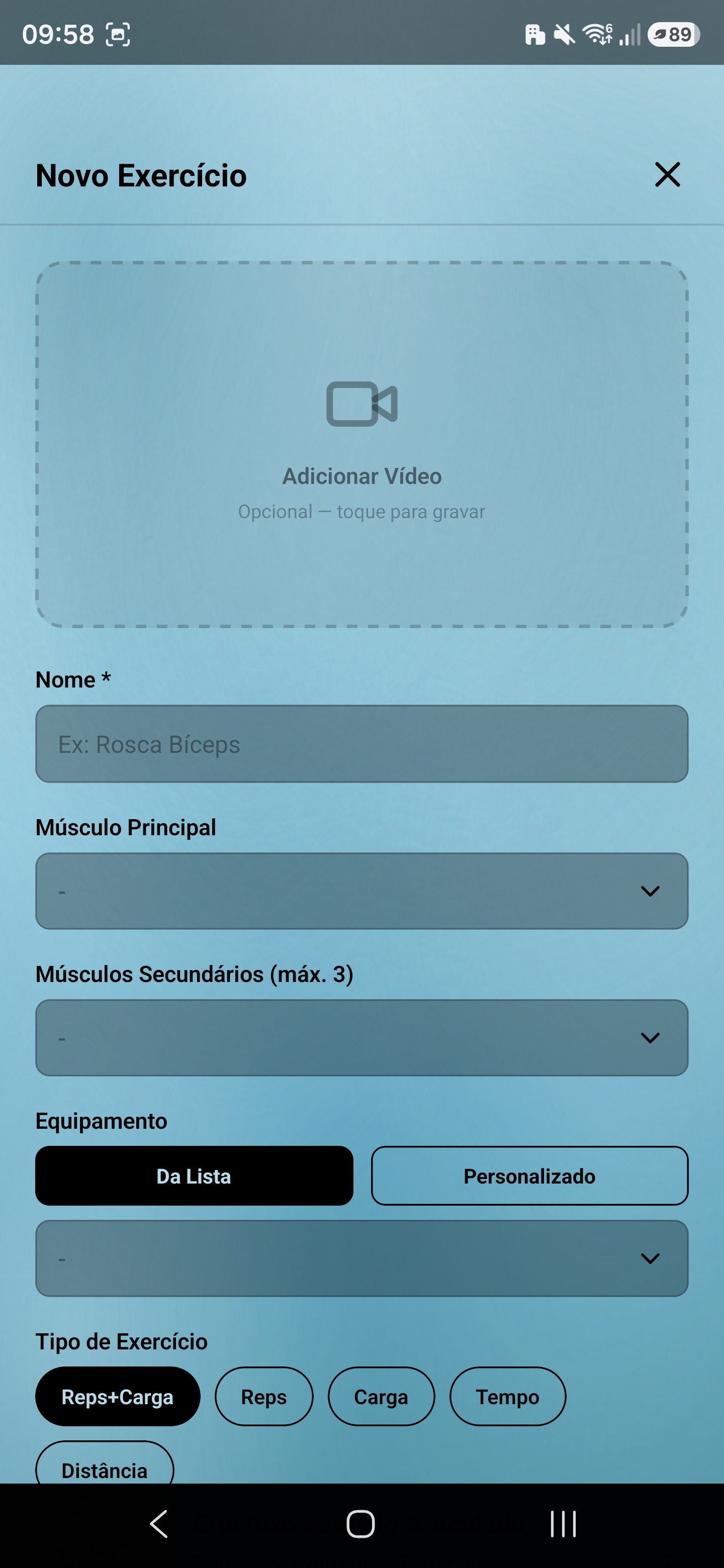Set exercise type to Tempo
Viewport: 724px width, 1568px height.
pyautogui.click(x=508, y=1396)
